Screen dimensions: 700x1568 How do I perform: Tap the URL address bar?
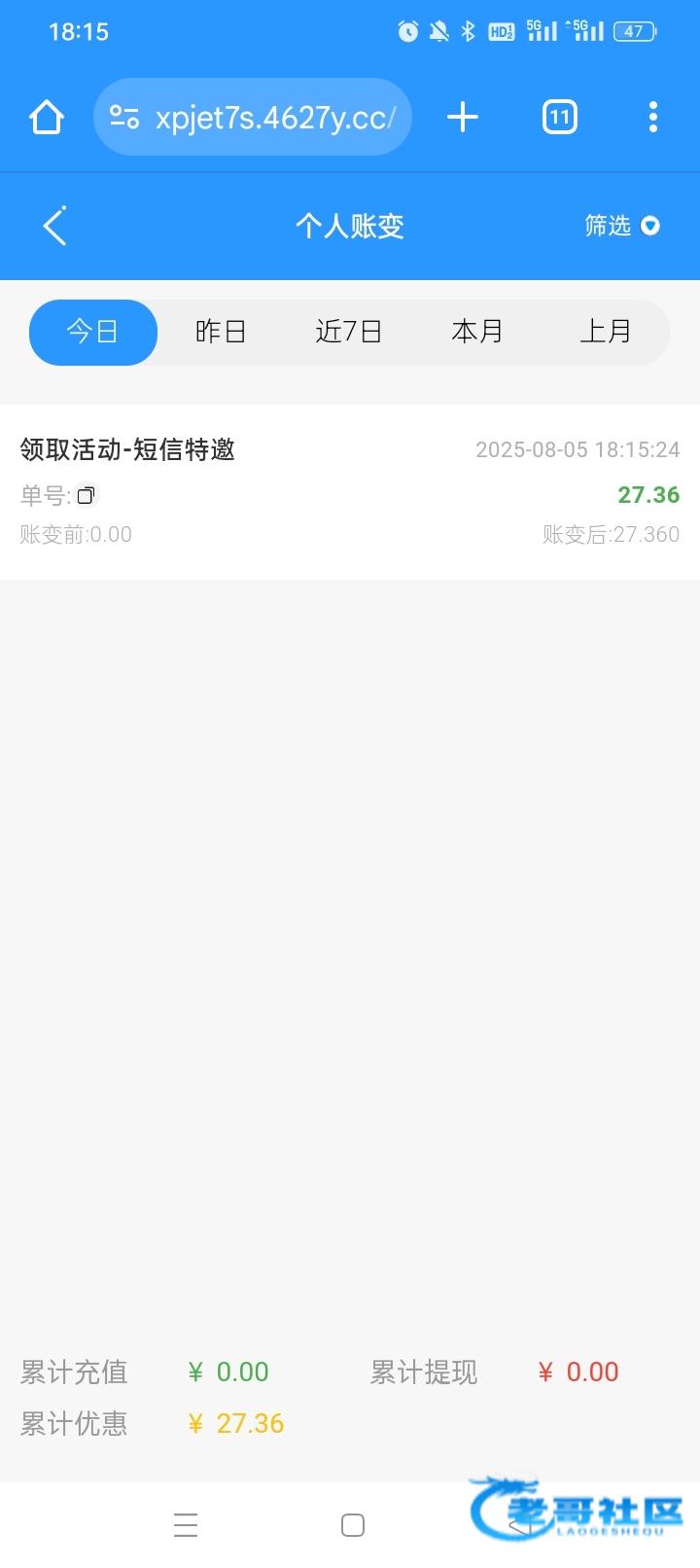click(253, 118)
